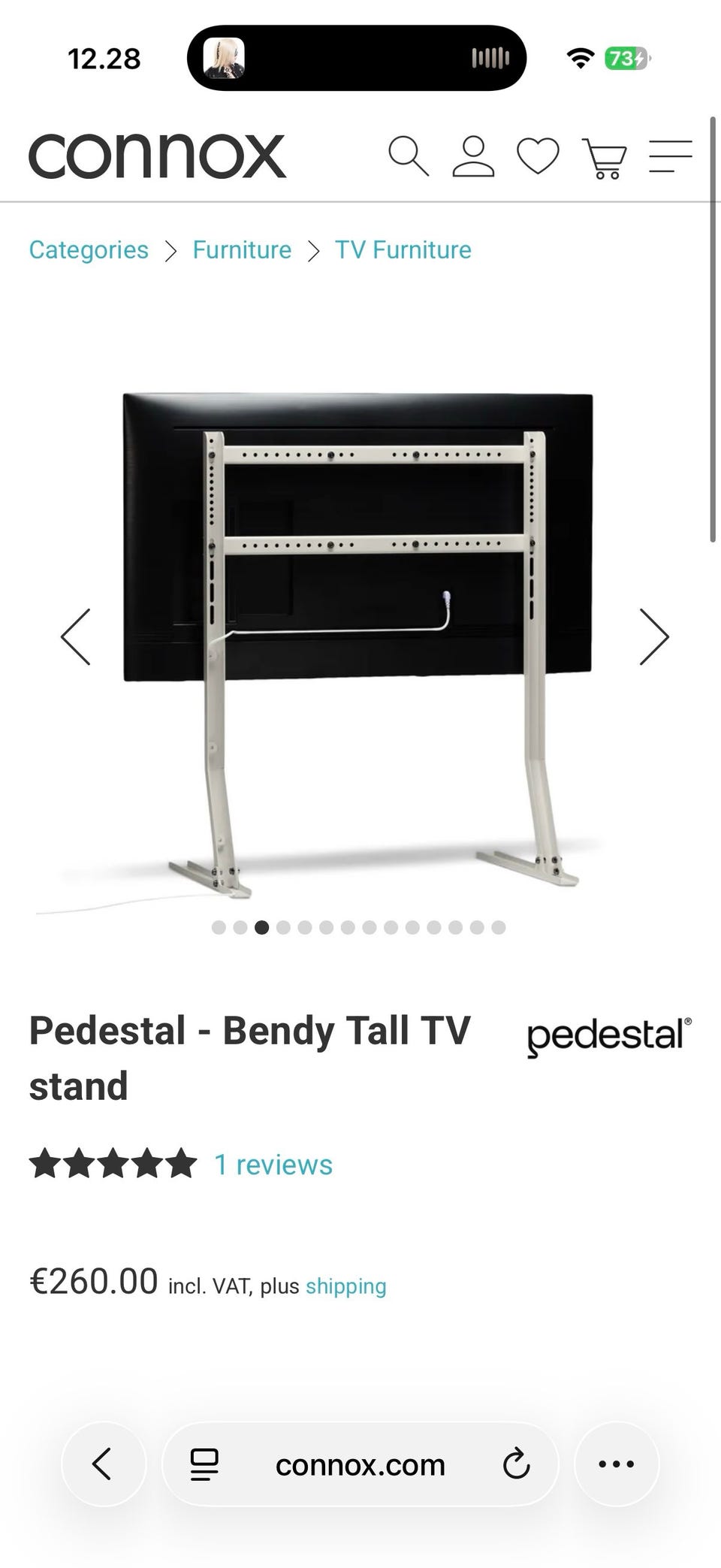Open the TV Furniture breadcrumb

[x=403, y=249]
